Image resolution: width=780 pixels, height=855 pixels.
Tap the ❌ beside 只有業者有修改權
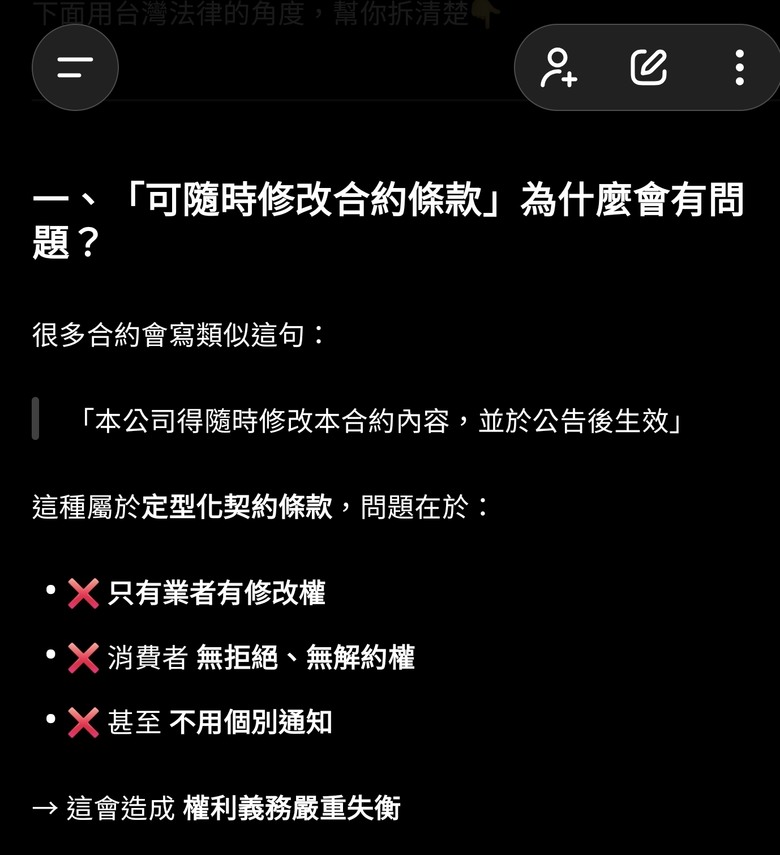[82, 592]
